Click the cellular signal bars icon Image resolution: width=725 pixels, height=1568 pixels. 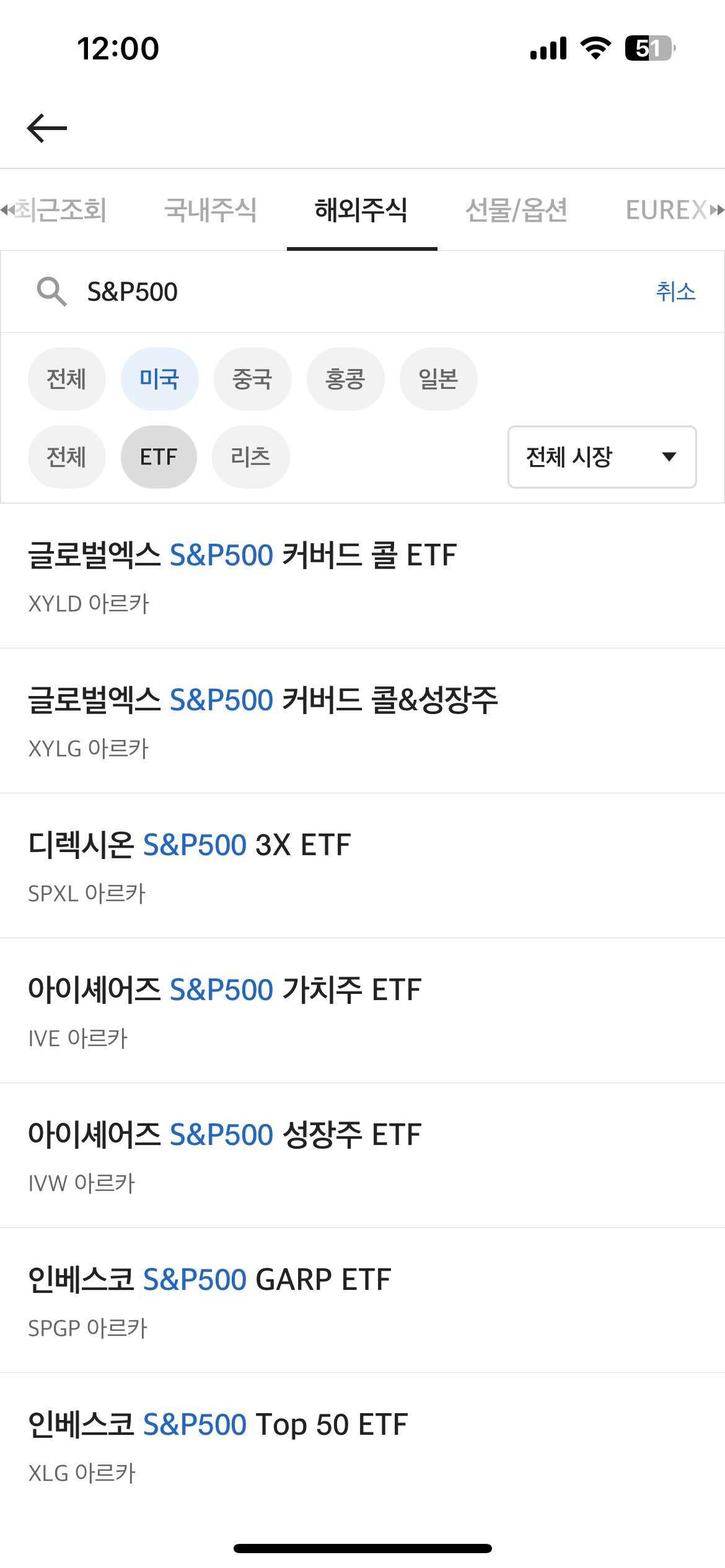pos(548,48)
